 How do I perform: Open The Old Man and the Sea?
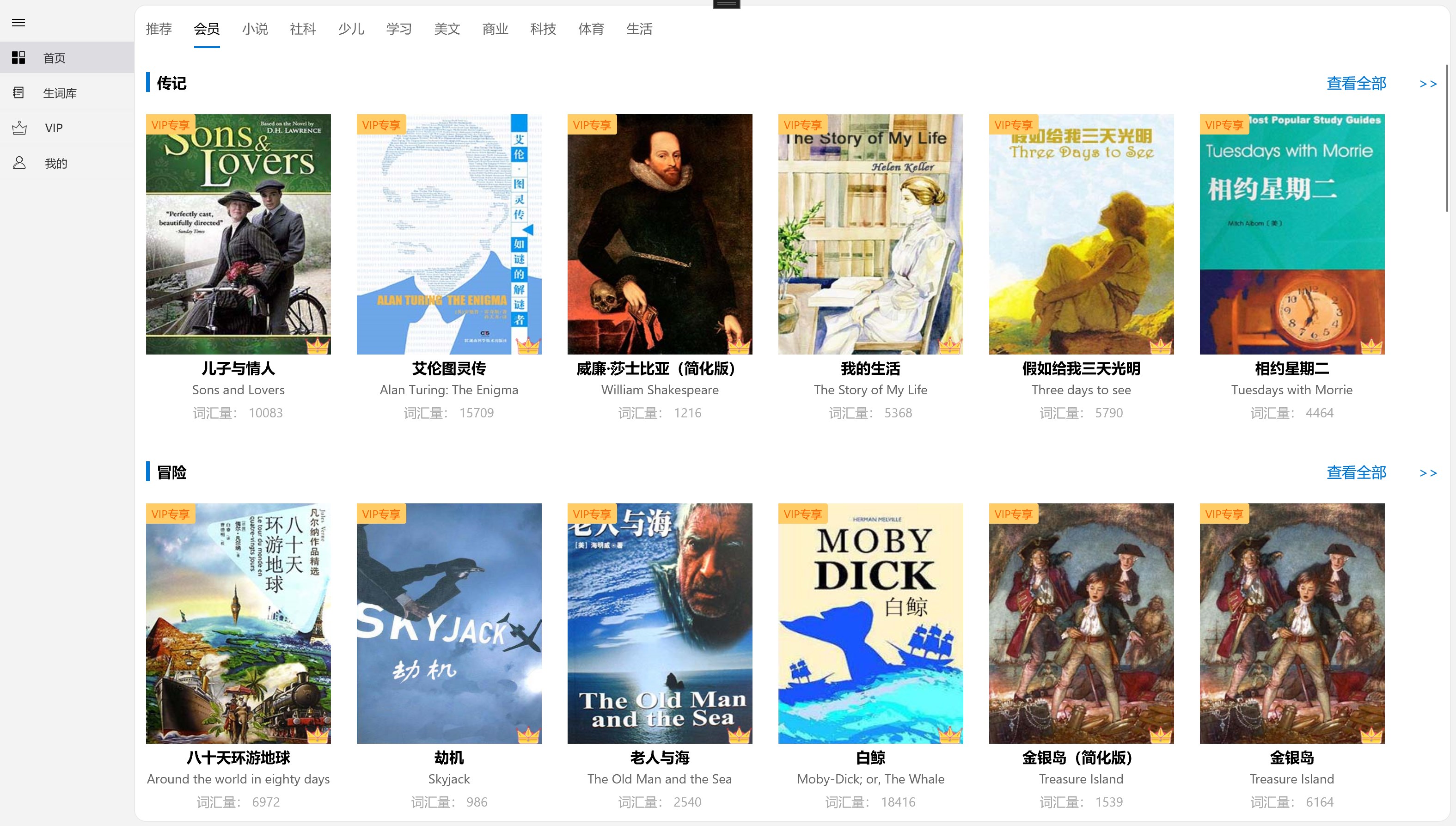click(660, 623)
